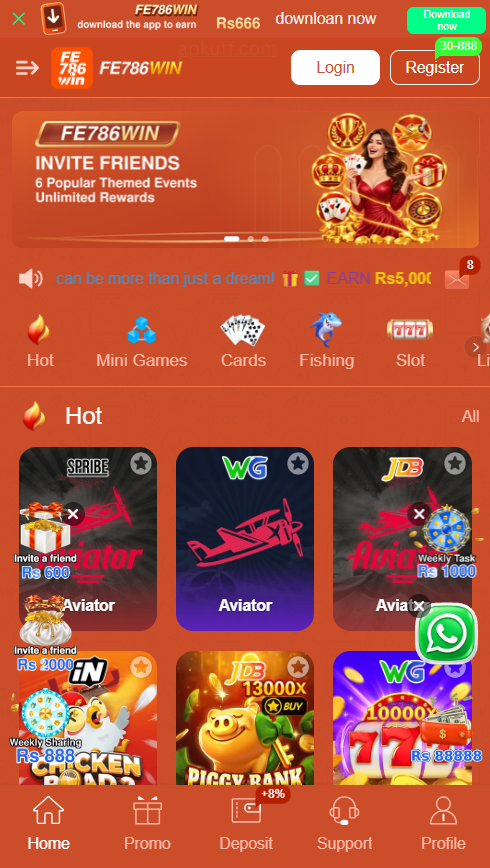
Task: Switch to the Profile tab
Action: tap(443, 824)
